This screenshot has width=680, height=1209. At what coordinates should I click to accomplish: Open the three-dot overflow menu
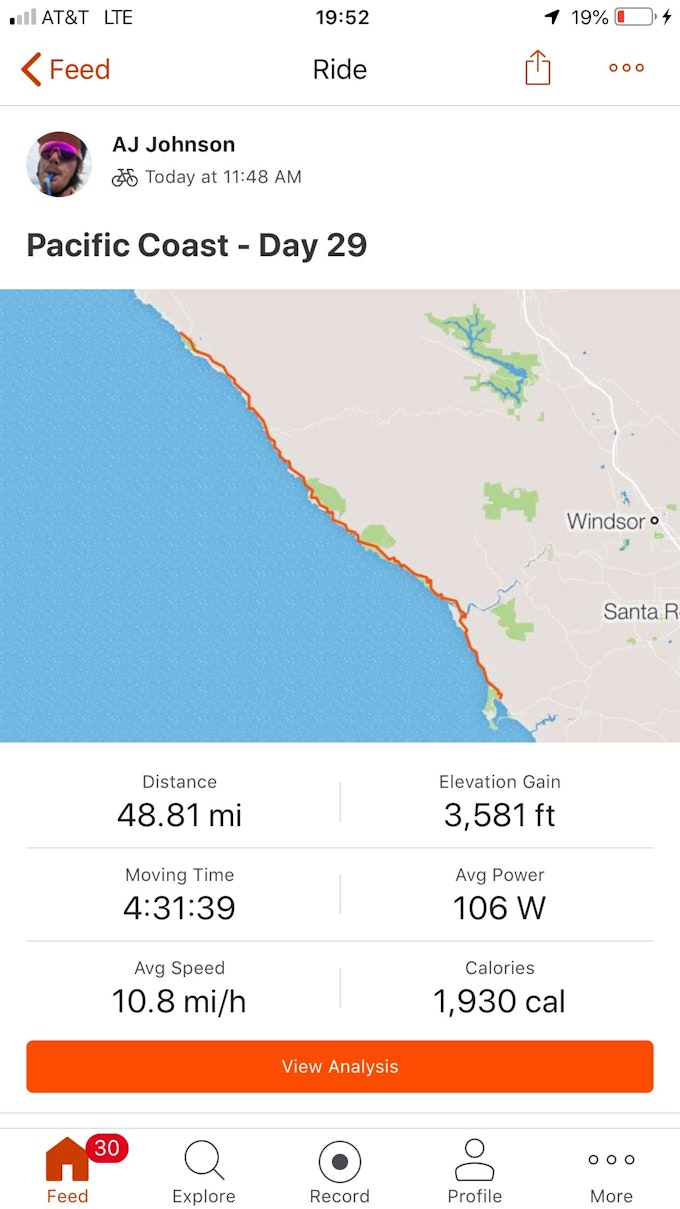[x=626, y=68]
